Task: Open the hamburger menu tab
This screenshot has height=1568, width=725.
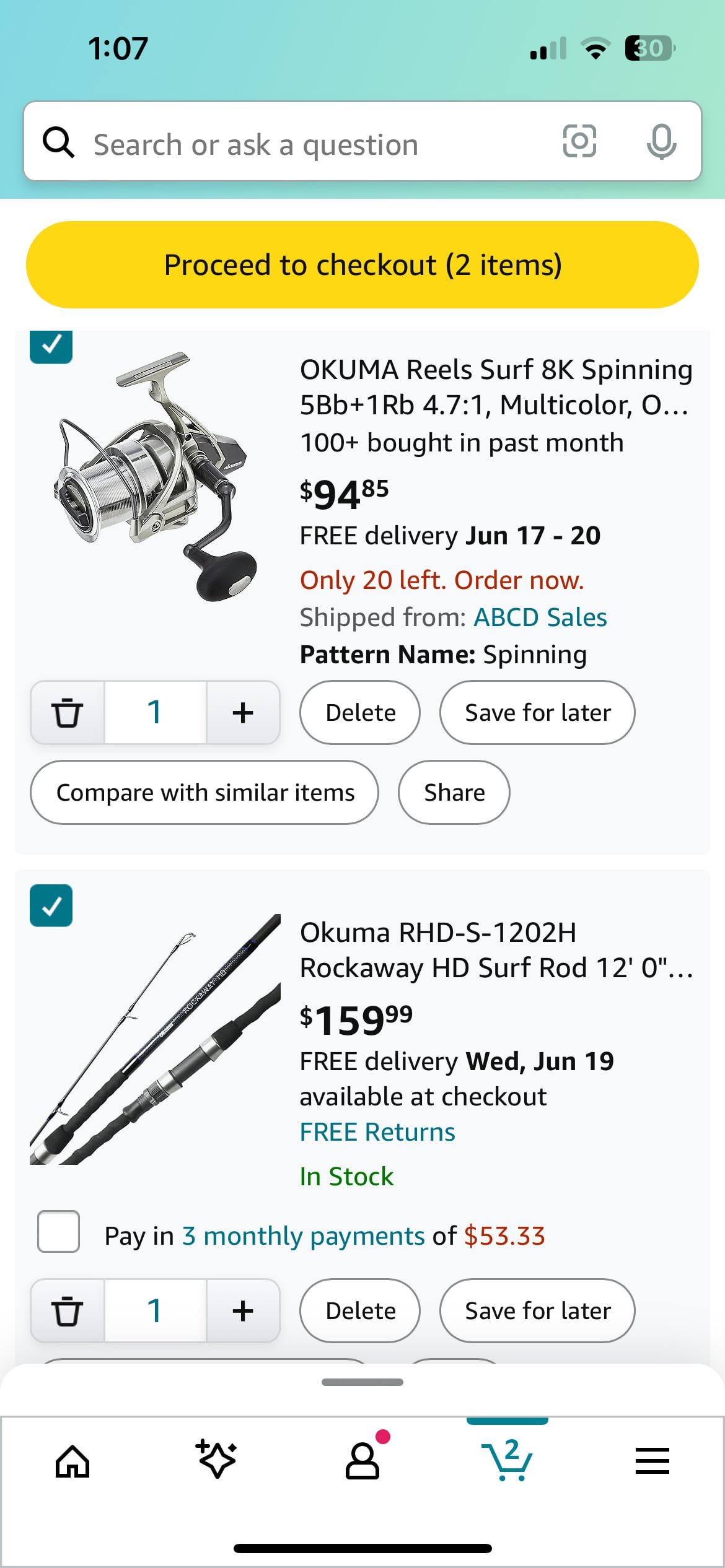Action: point(652,1461)
